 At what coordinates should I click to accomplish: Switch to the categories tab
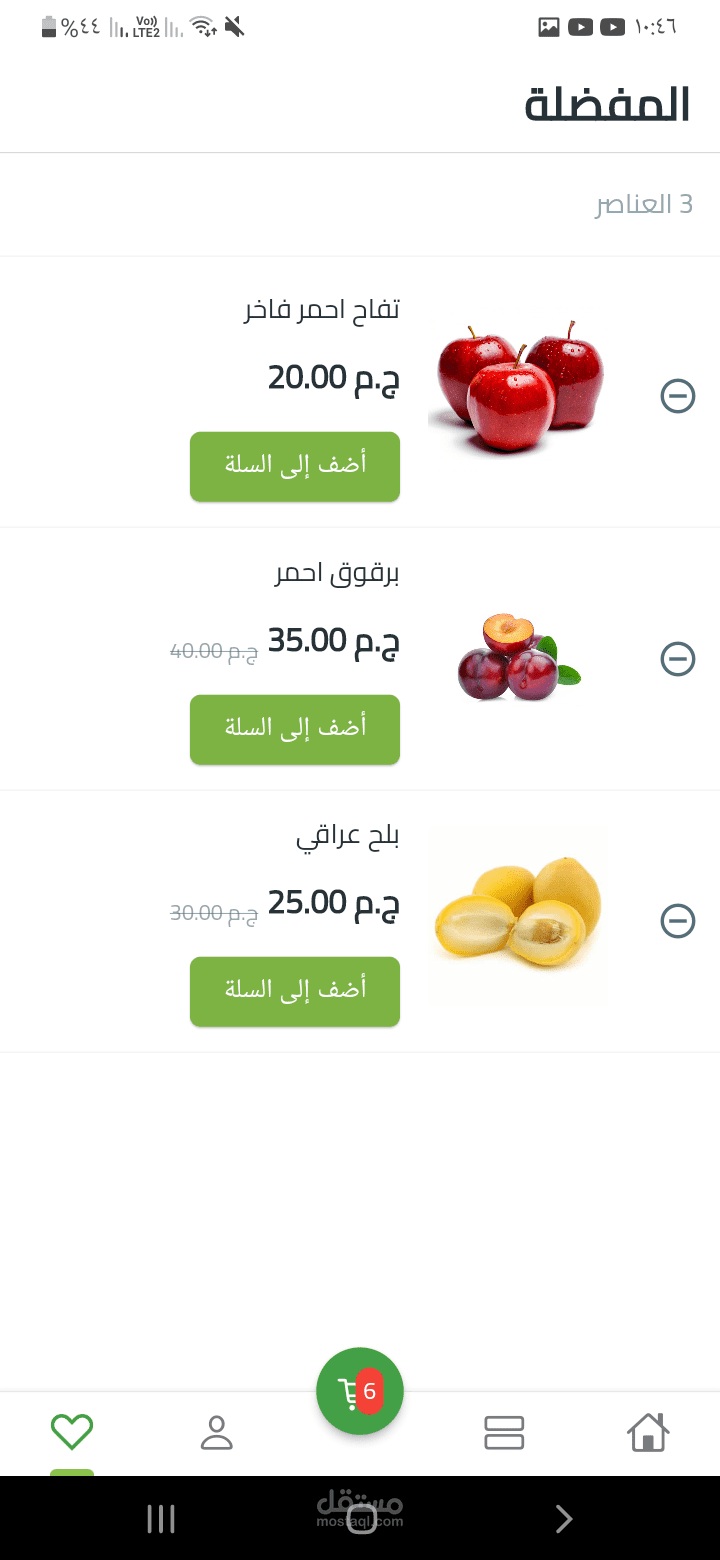pos(504,1432)
